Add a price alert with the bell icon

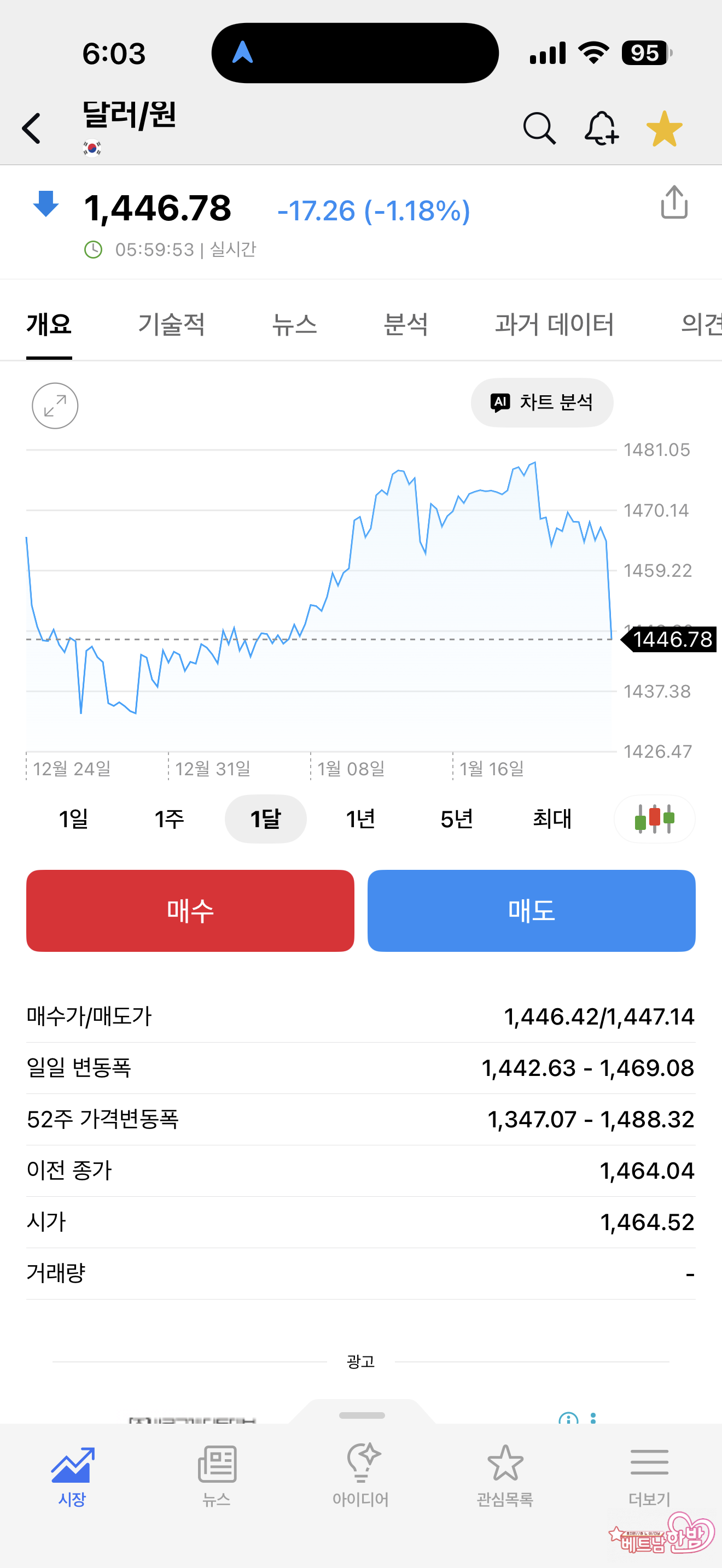tap(601, 128)
